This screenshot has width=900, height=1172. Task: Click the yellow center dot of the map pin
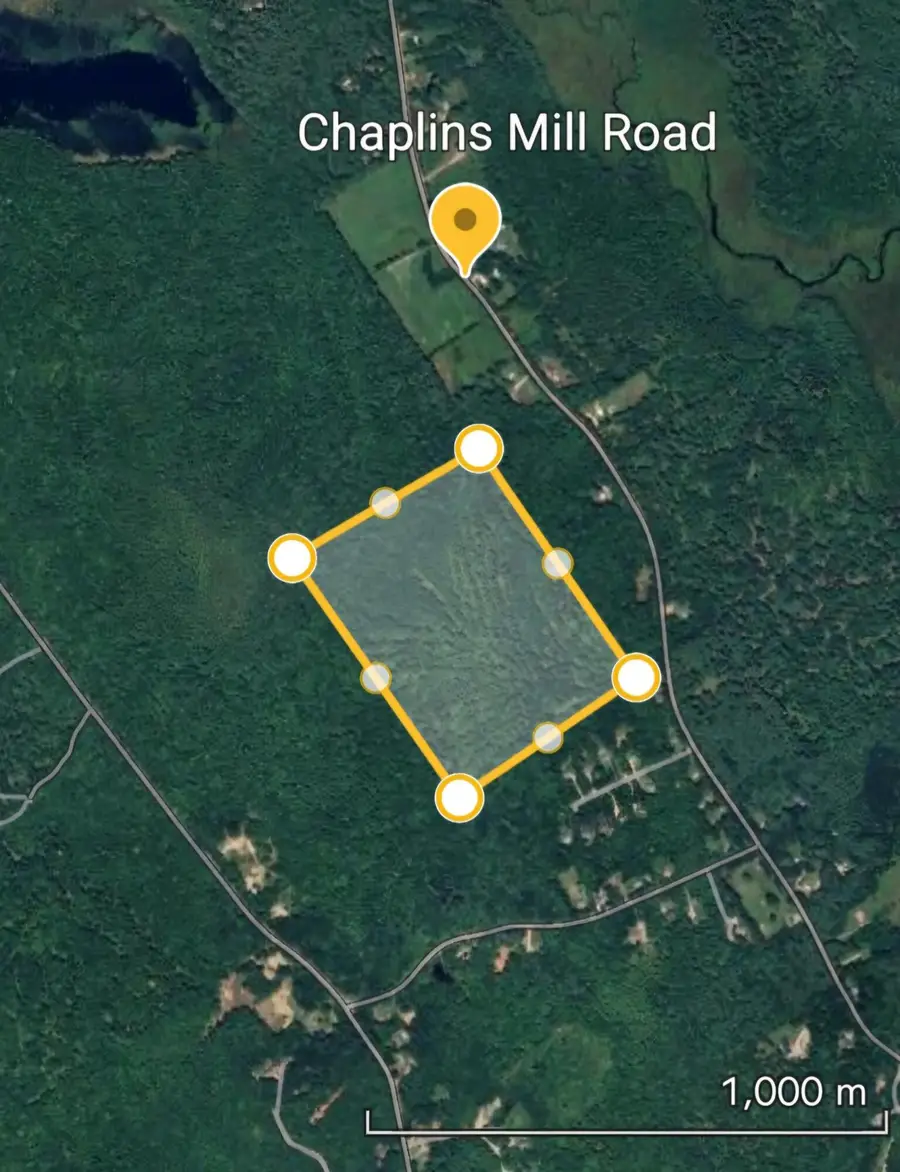coord(465,219)
